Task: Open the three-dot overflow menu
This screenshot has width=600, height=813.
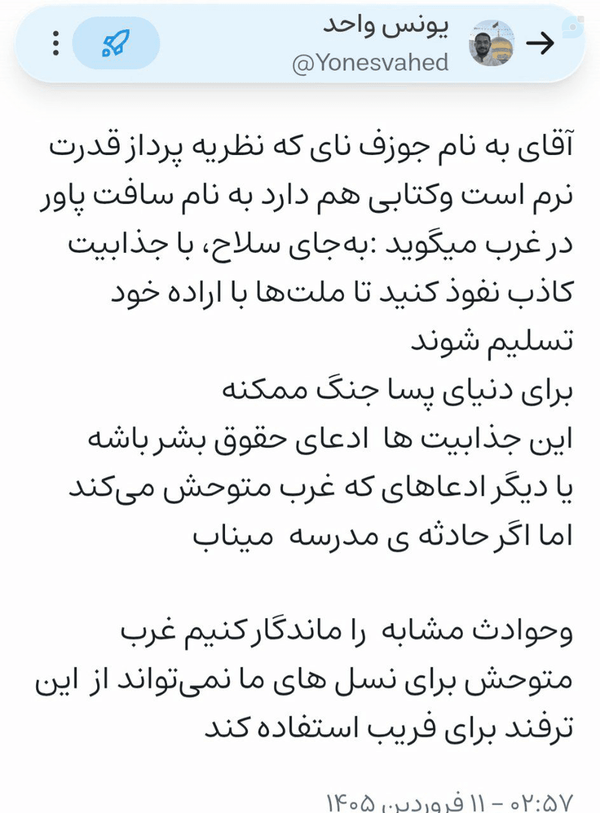Action: (x=56, y=43)
